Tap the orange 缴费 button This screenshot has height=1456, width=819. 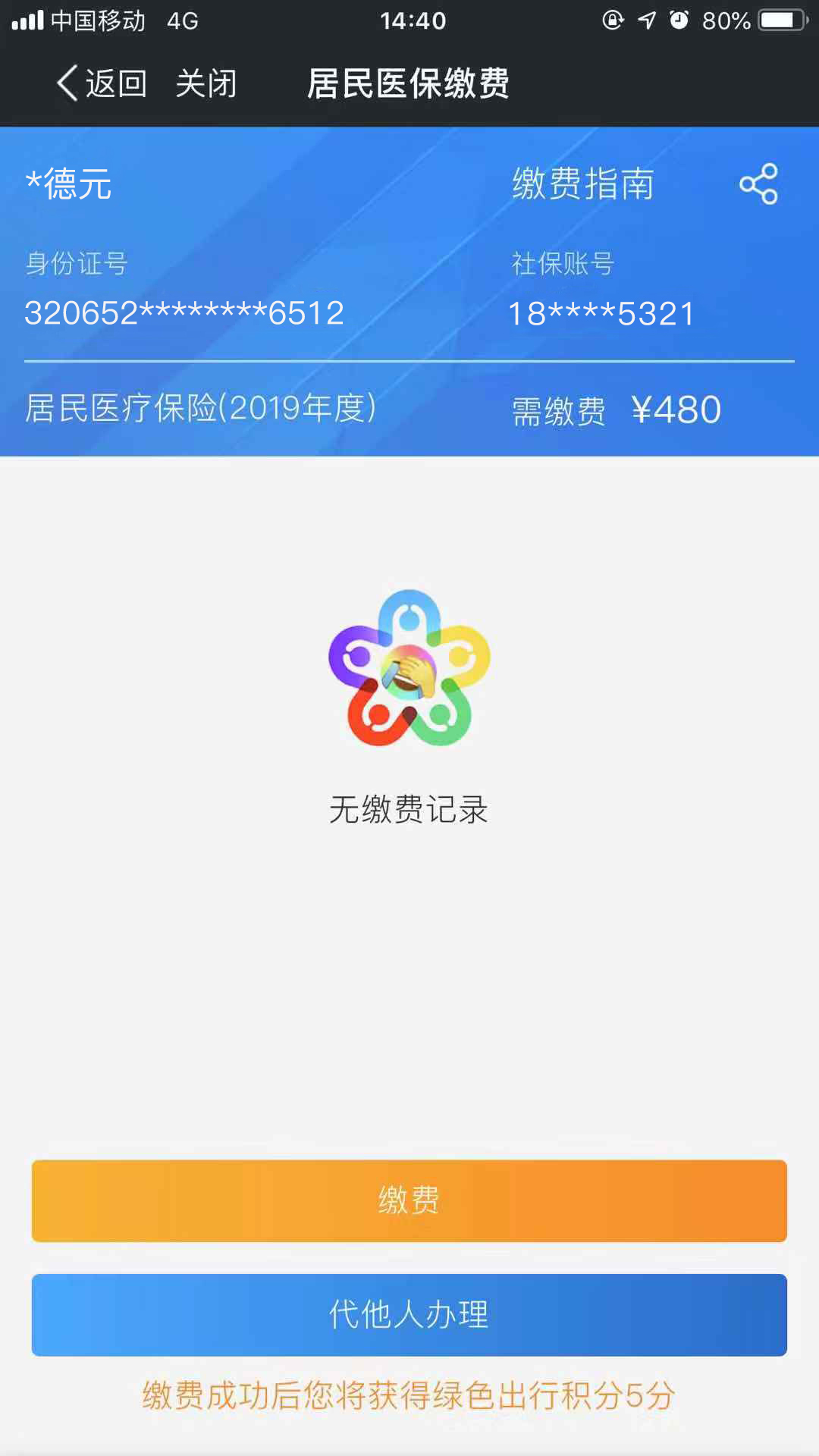(x=409, y=1200)
